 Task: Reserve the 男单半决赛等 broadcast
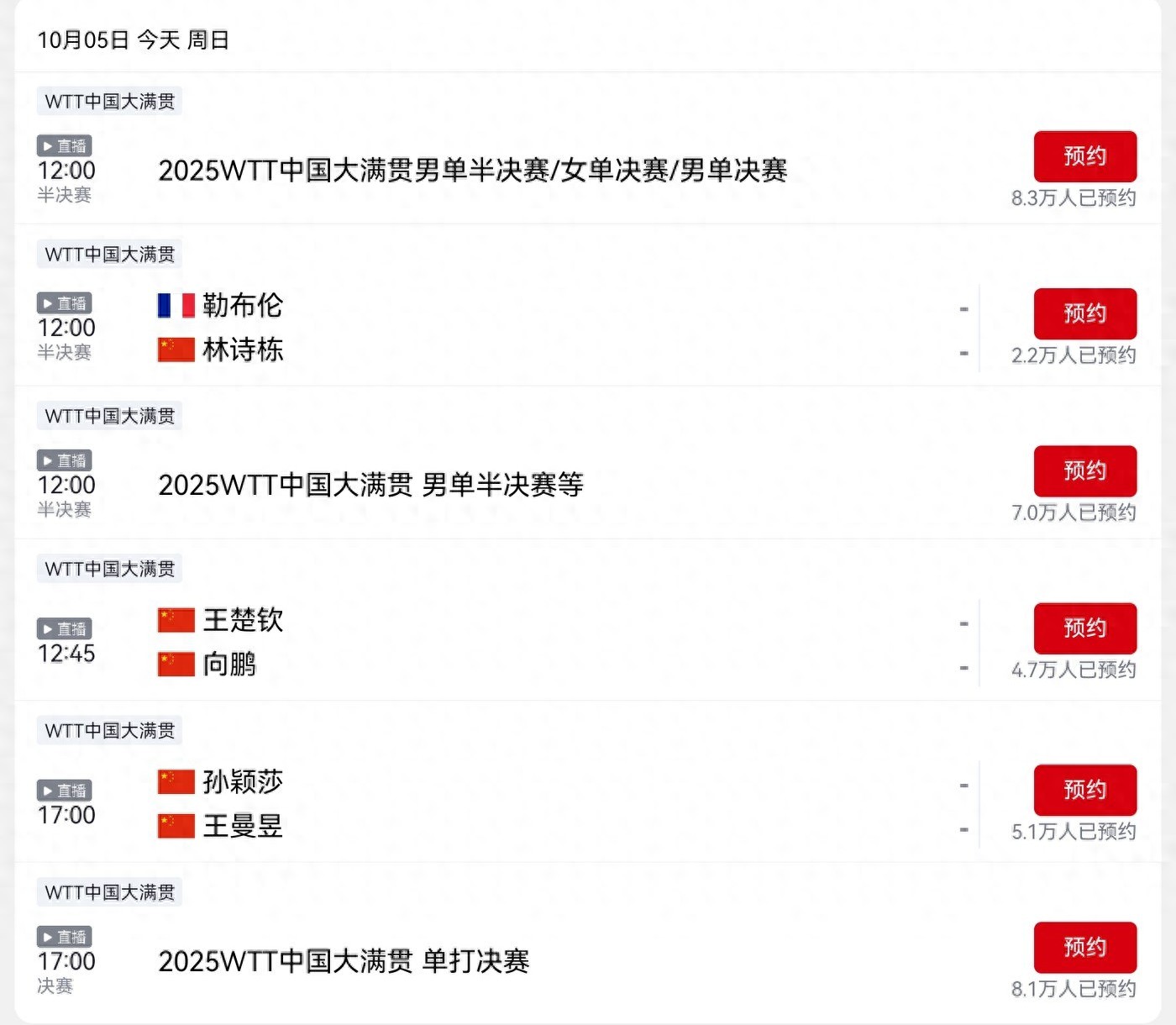coord(1084,470)
